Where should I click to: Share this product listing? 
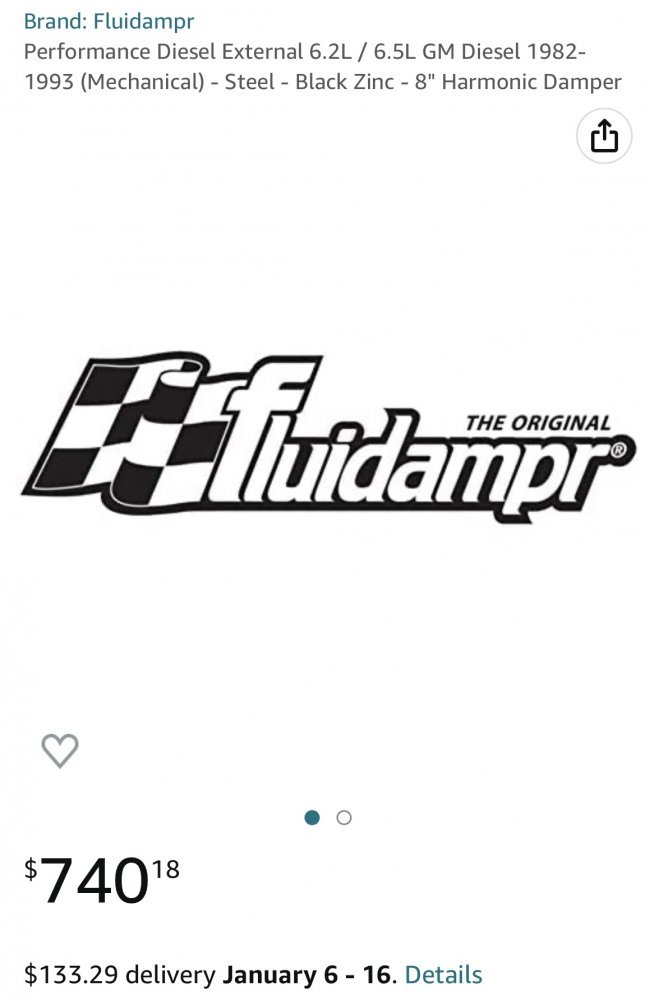coord(604,136)
